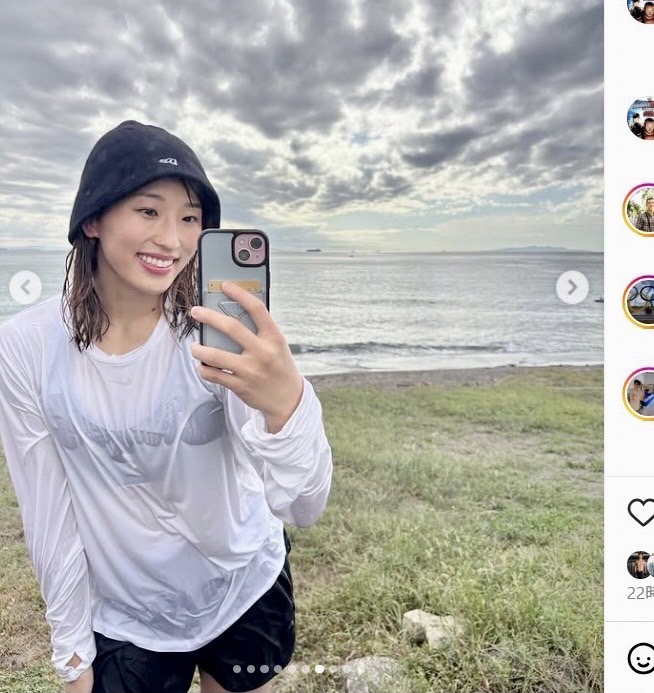The image size is (654, 693).
Task: Open the liker's avatar above the timestamp
Action: [x=639, y=565]
